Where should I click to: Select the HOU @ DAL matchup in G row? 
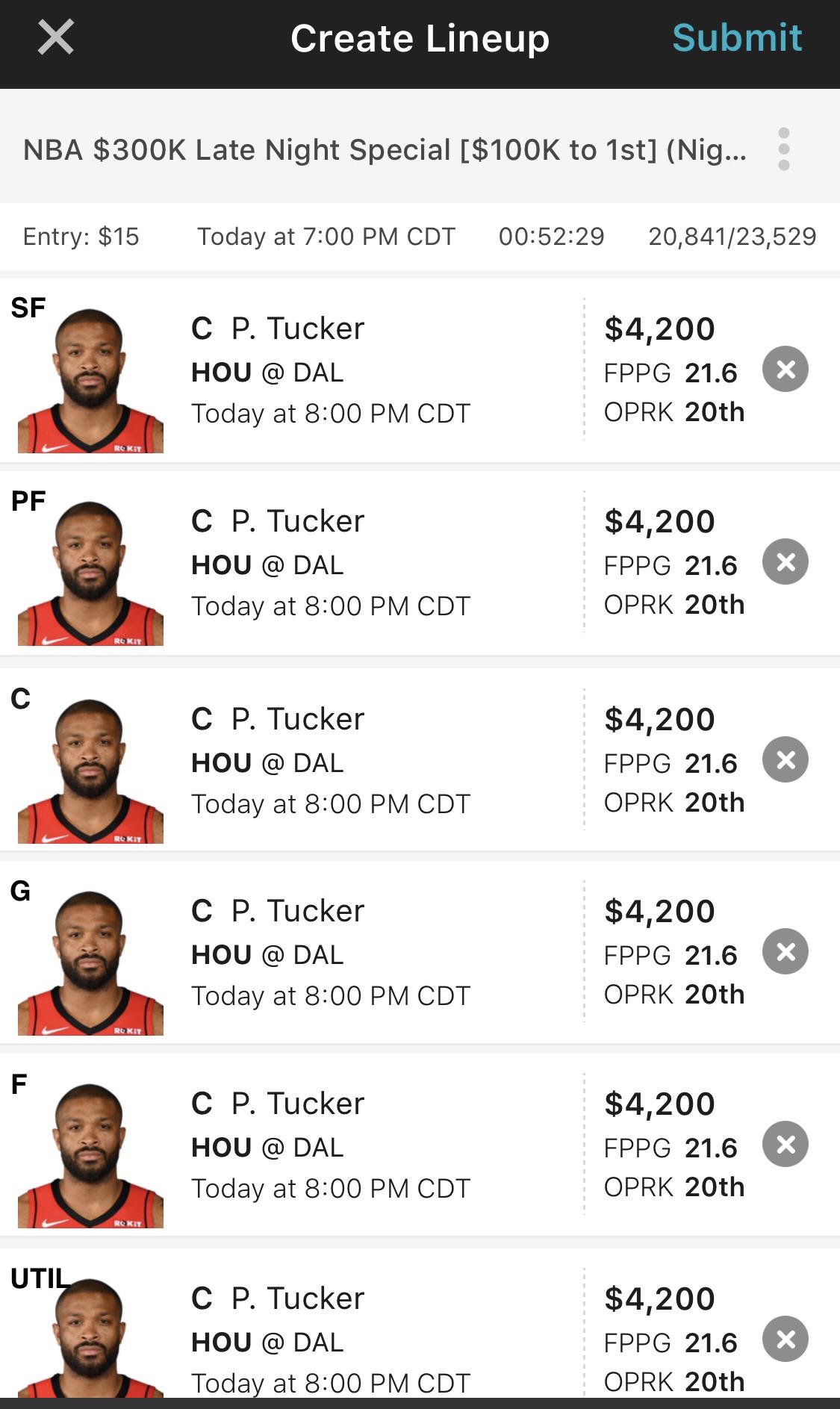click(267, 954)
